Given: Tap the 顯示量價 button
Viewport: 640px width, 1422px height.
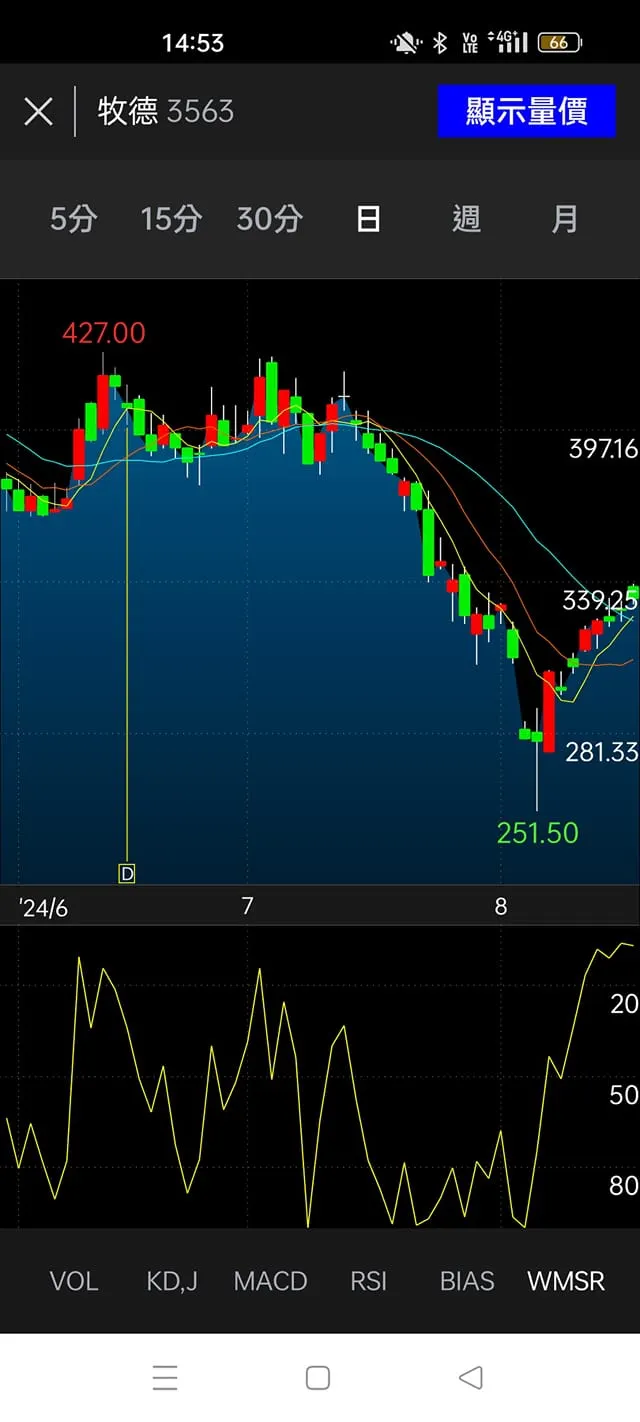Looking at the screenshot, I should [526, 111].
